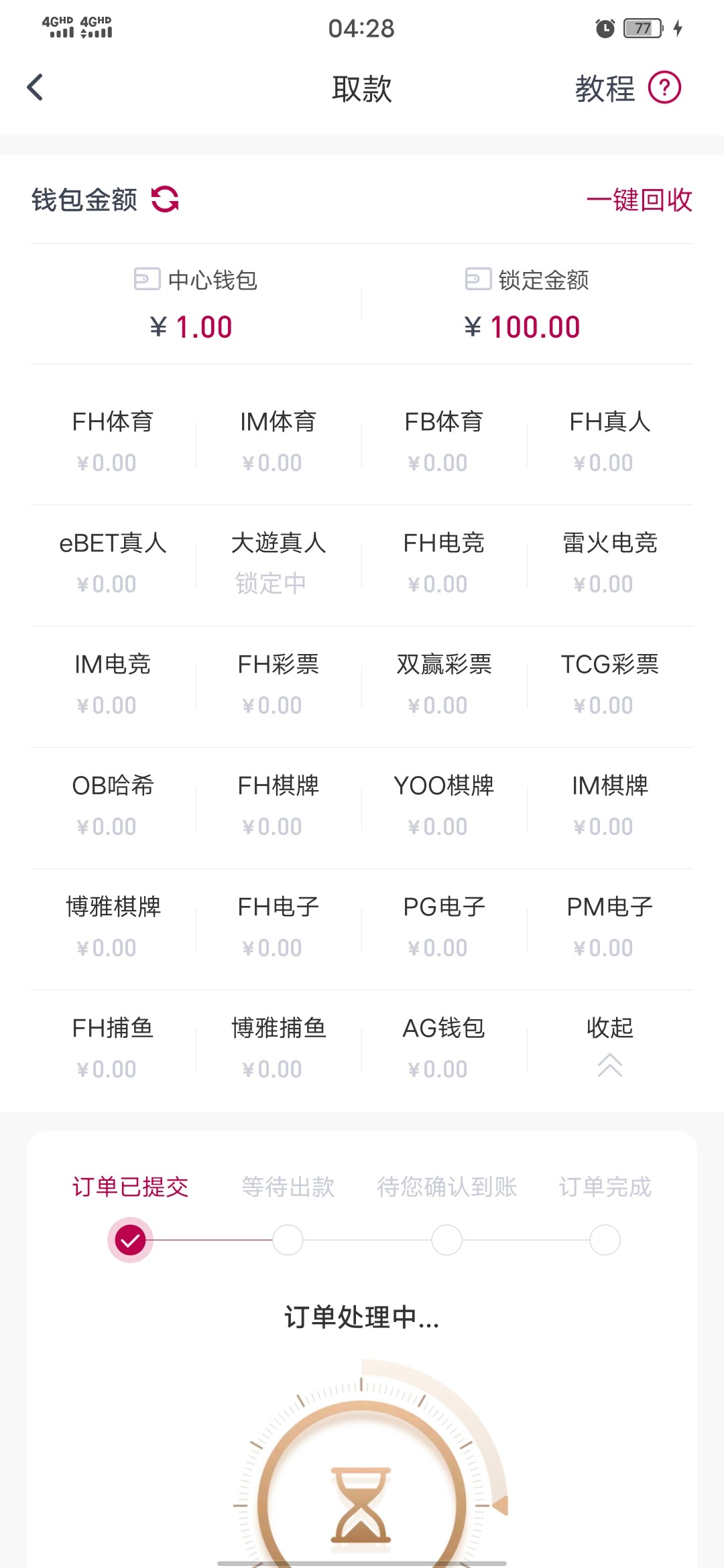Open the AG钱包 wallet

click(x=444, y=1047)
